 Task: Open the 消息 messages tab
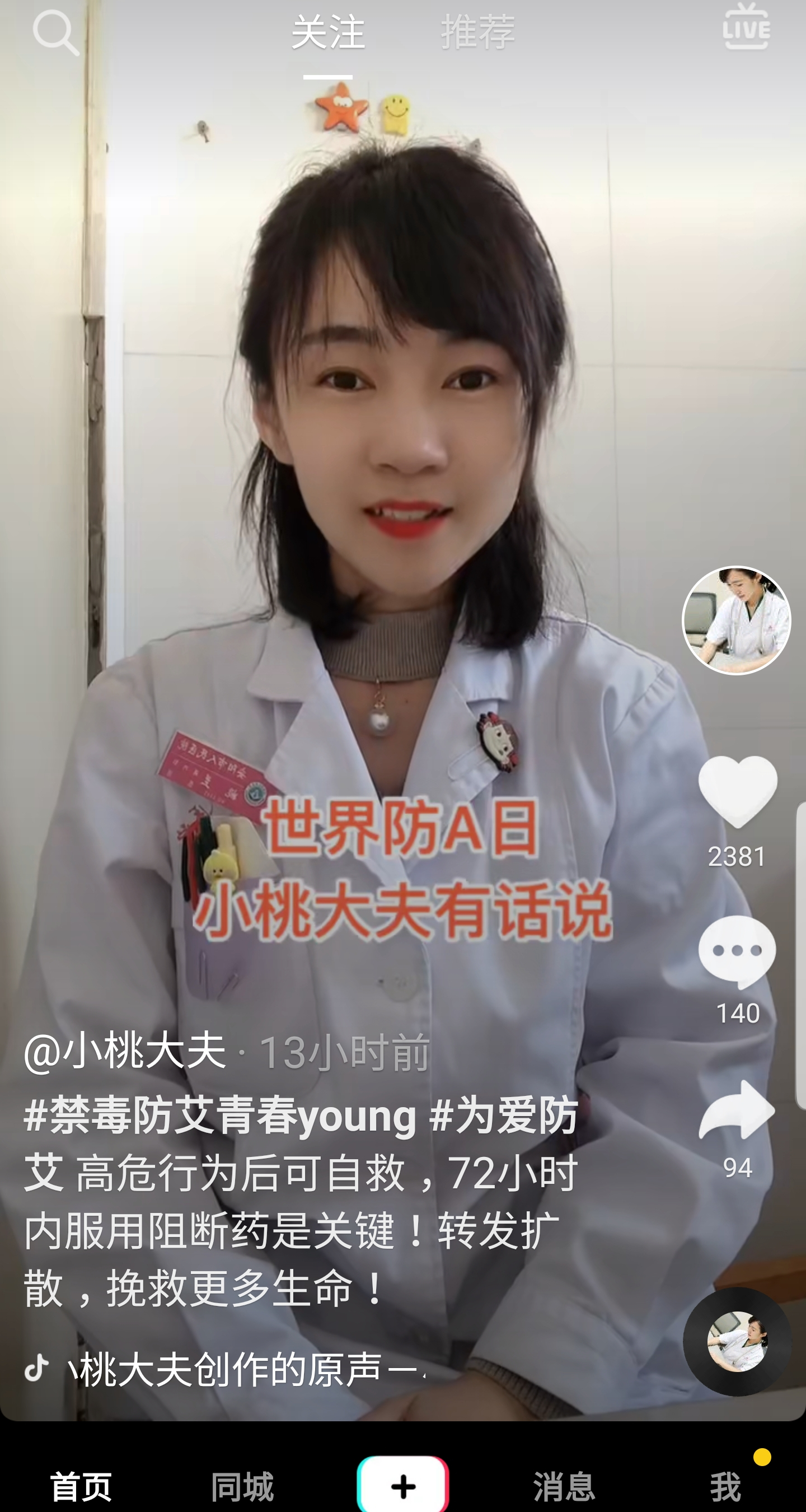pyautogui.click(x=564, y=1486)
